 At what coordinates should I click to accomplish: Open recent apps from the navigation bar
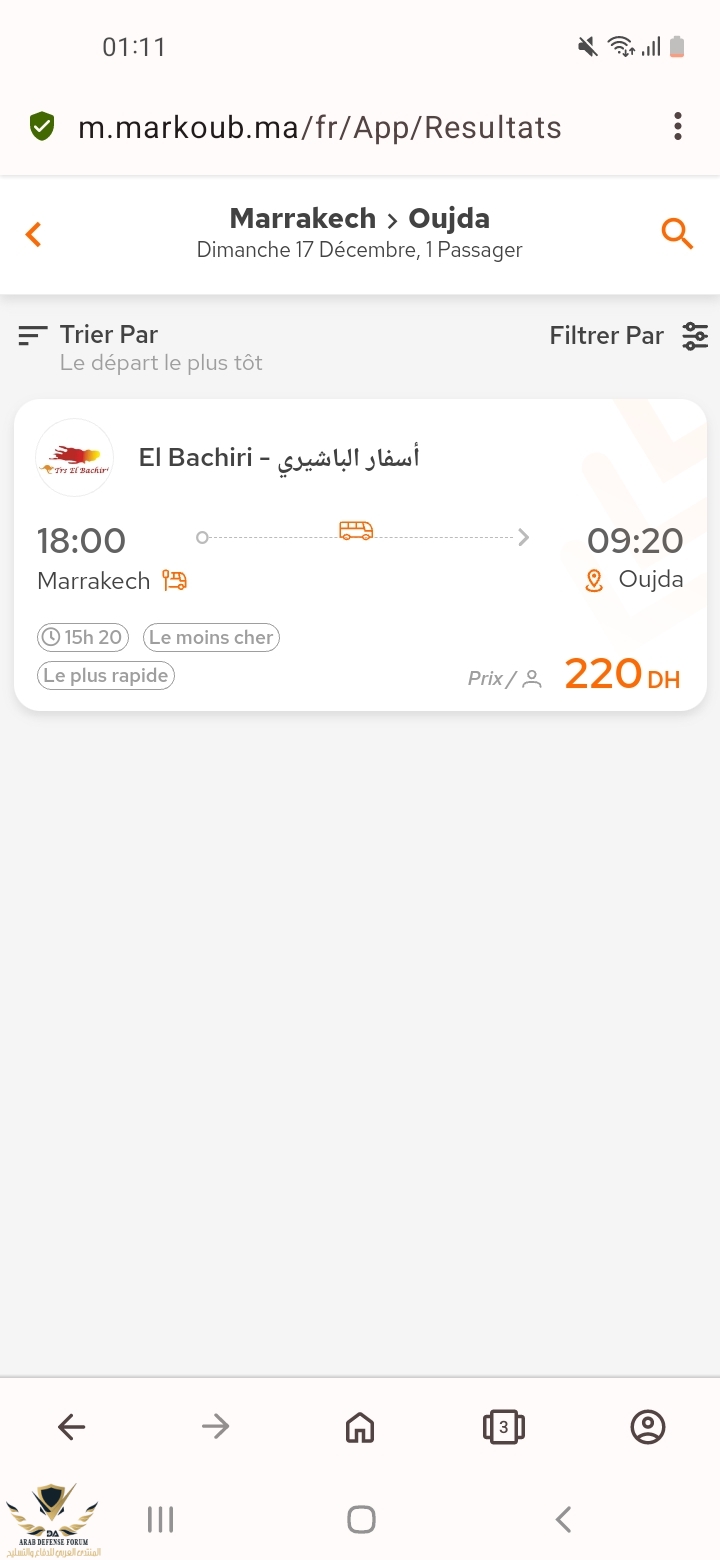[160, 1520]
